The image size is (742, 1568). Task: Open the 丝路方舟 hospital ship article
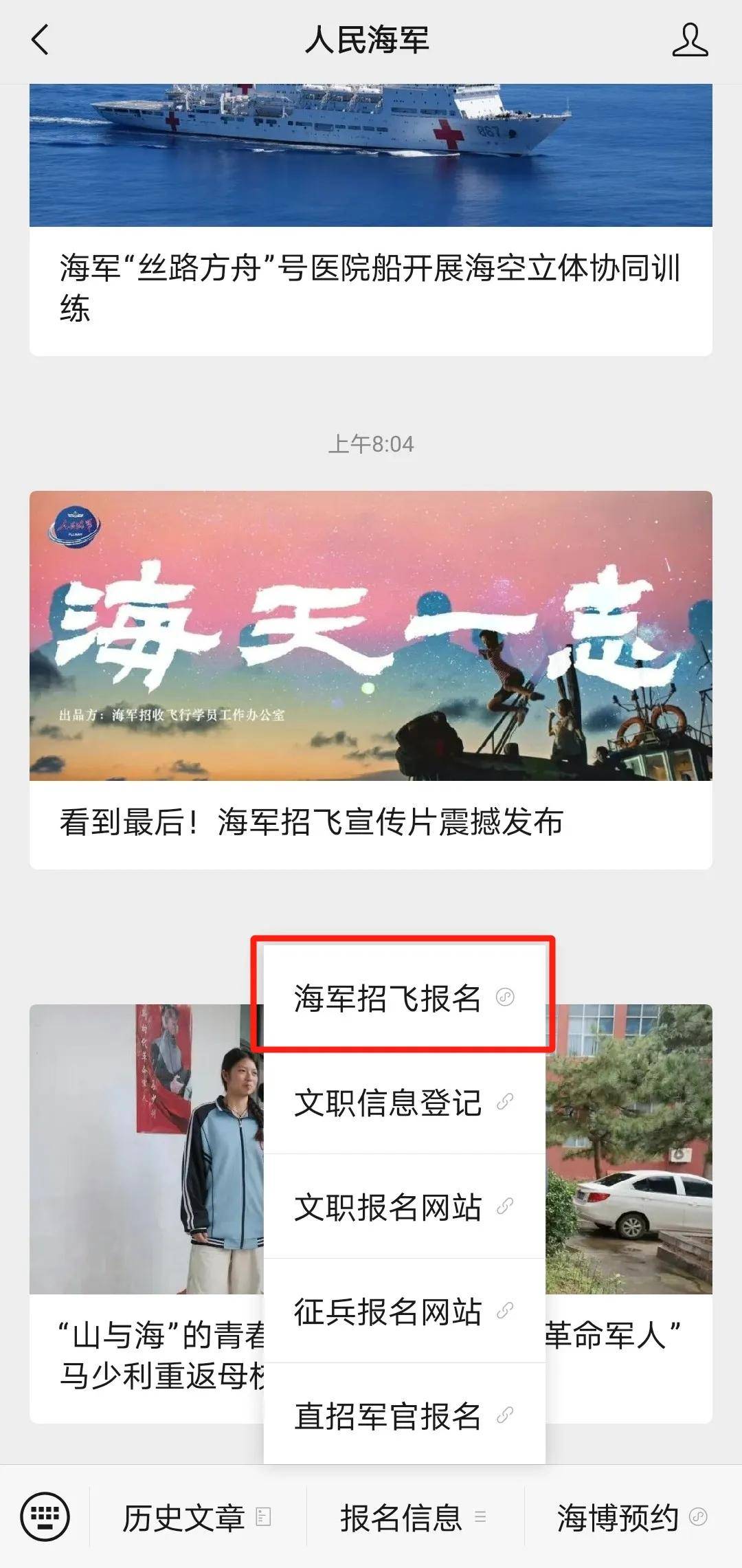pos(370,287)
